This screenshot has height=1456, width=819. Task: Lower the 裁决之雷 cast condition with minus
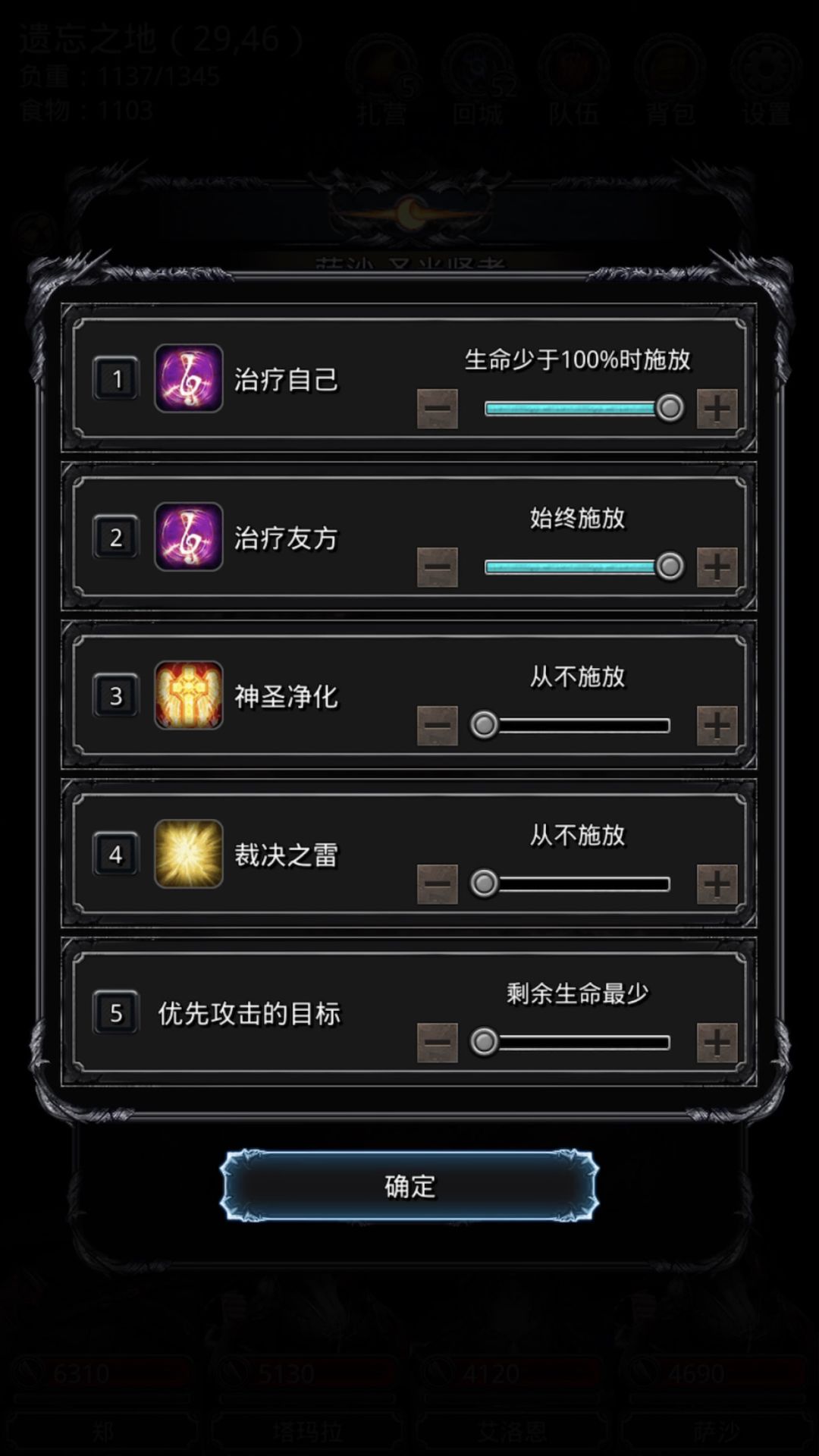pyautogui.click(x=437, y=883)
